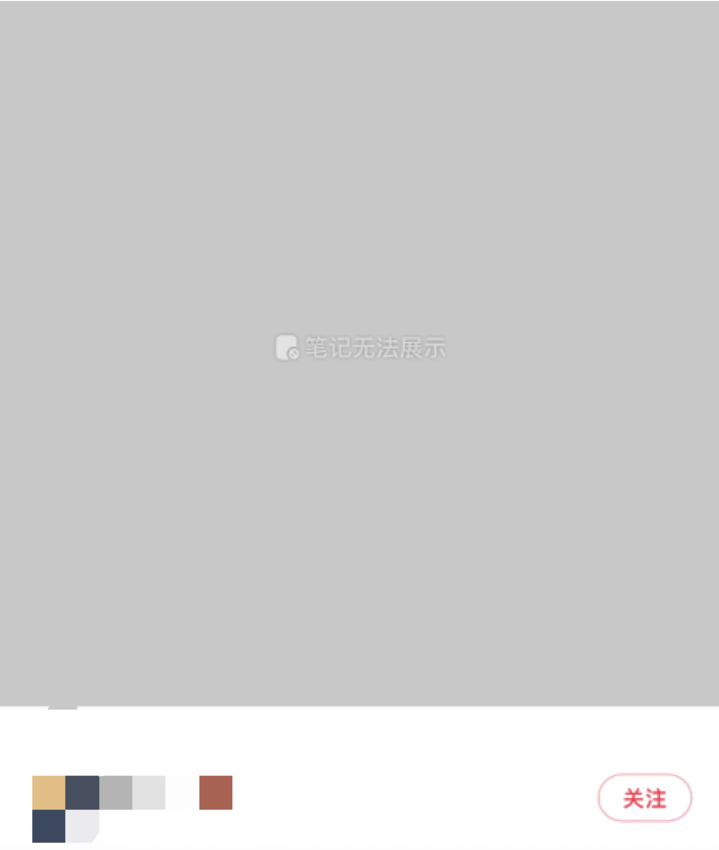Follow the author with 关注 button

coord(644,798)
